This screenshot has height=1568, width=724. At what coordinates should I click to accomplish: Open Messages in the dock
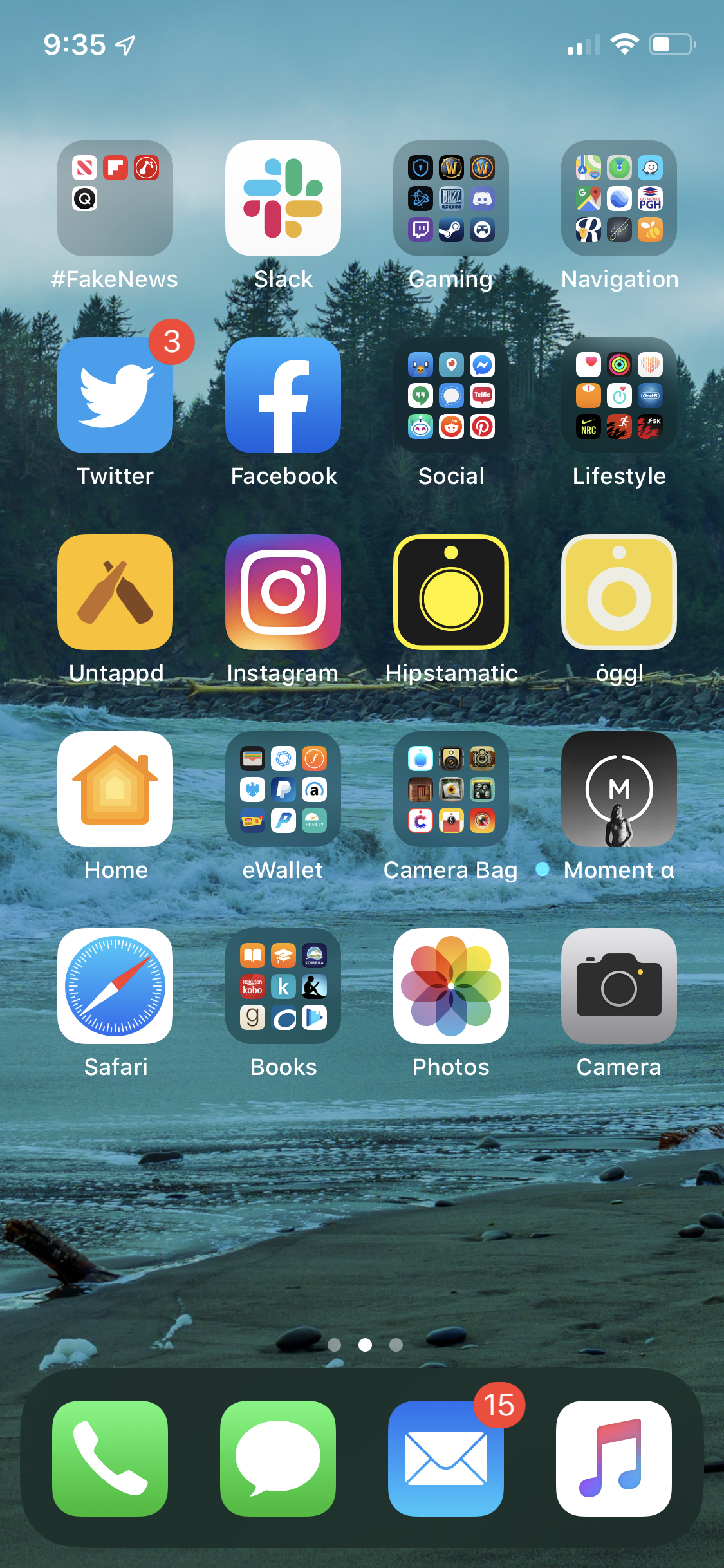pyautogui.click(x=278, y=1459)
